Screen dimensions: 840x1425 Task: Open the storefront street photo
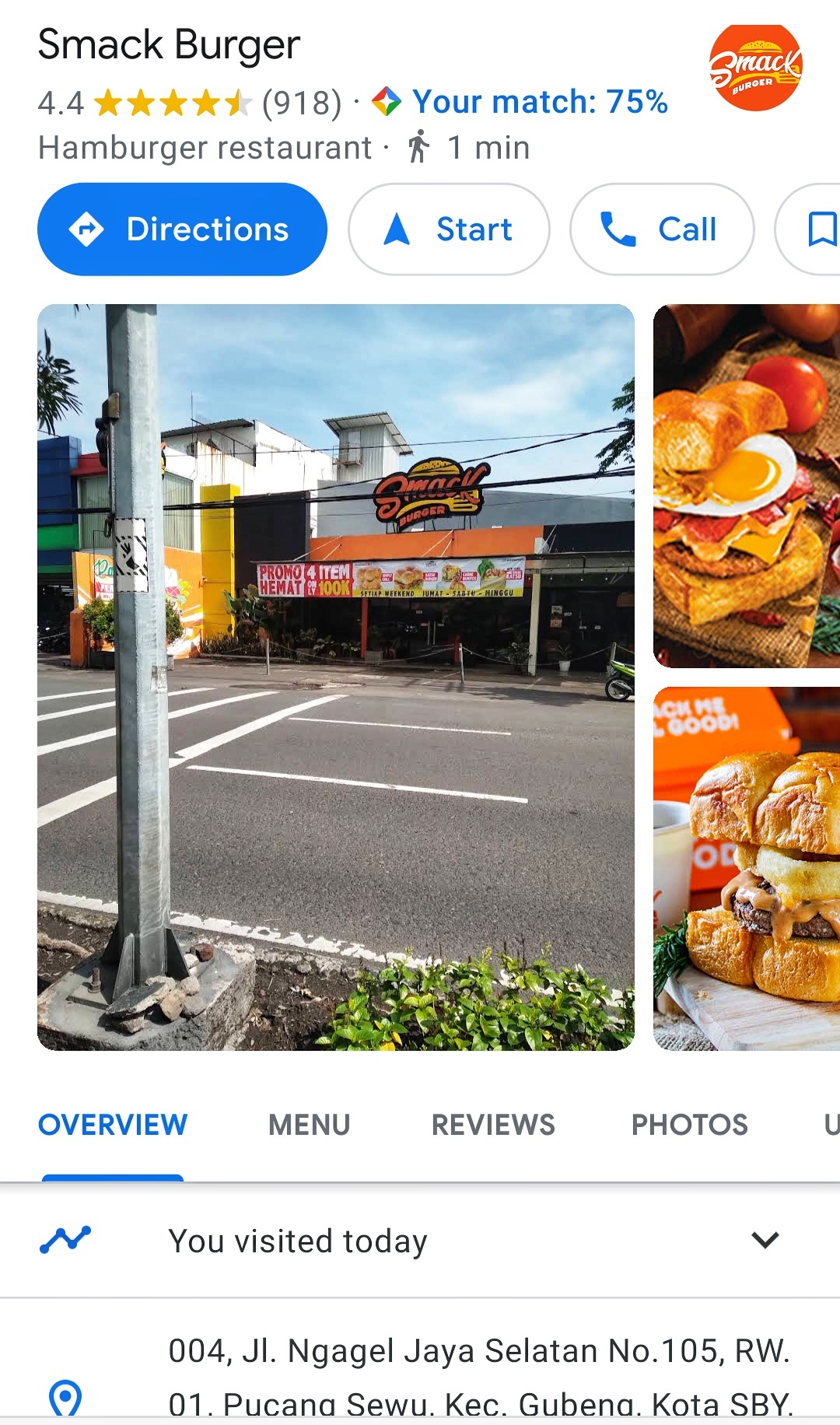[x=336, y=677]
